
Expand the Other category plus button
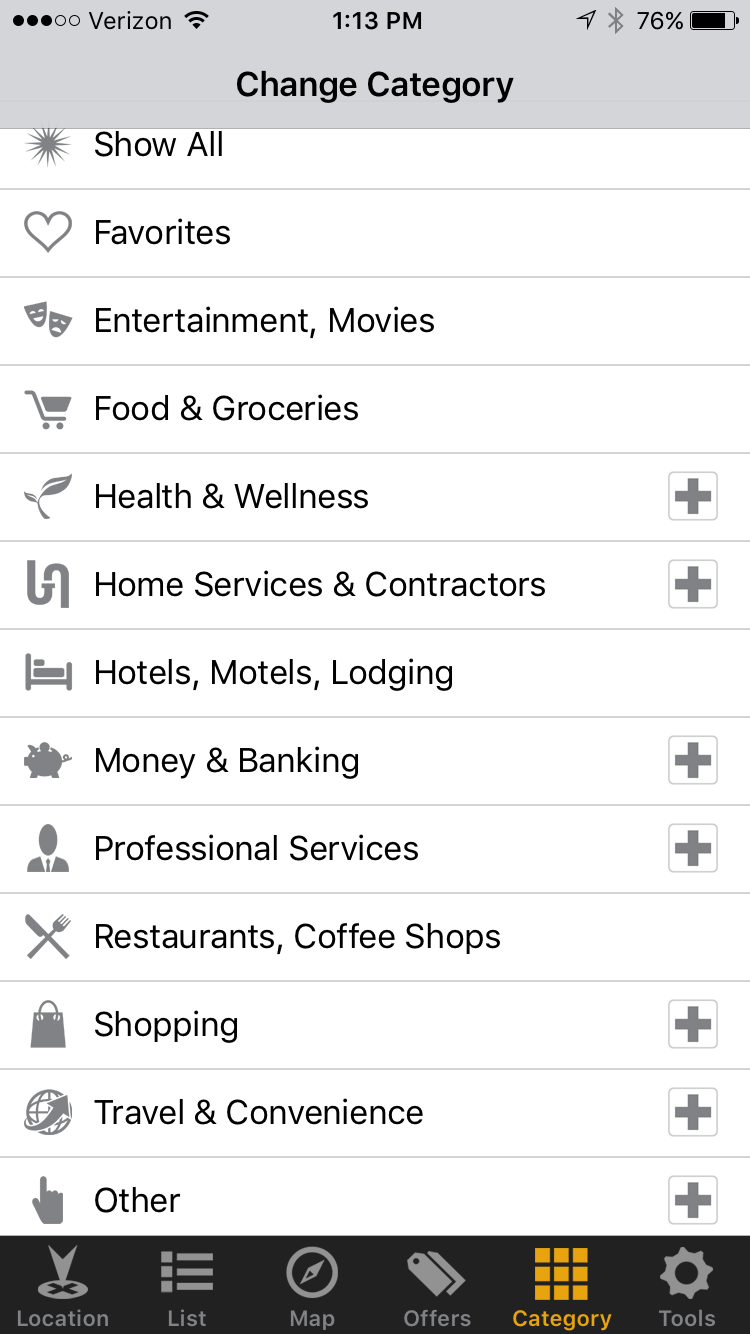tap(692, 1200)
